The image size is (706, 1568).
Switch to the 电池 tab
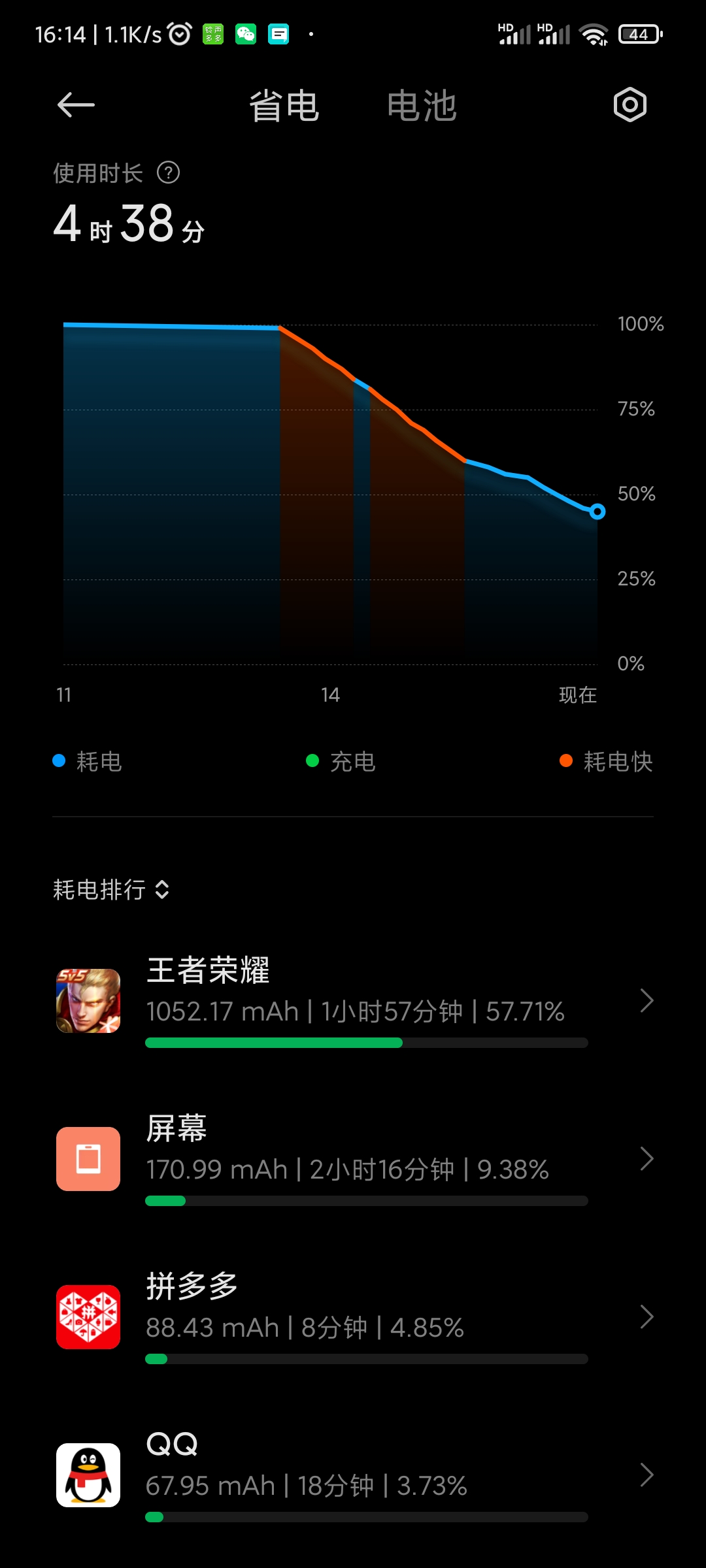(422, 106)
